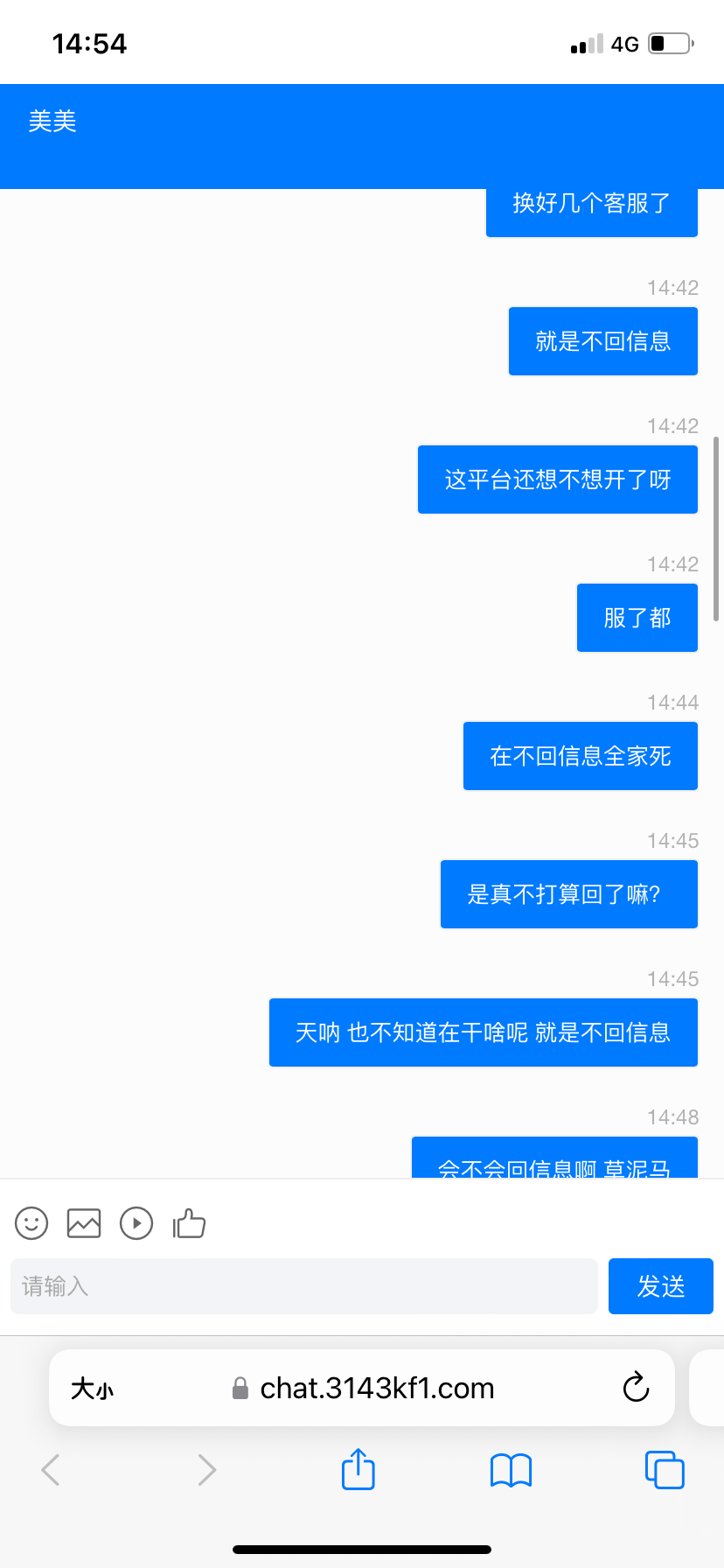Open the 大小 text size menu

coord(92,1389)
